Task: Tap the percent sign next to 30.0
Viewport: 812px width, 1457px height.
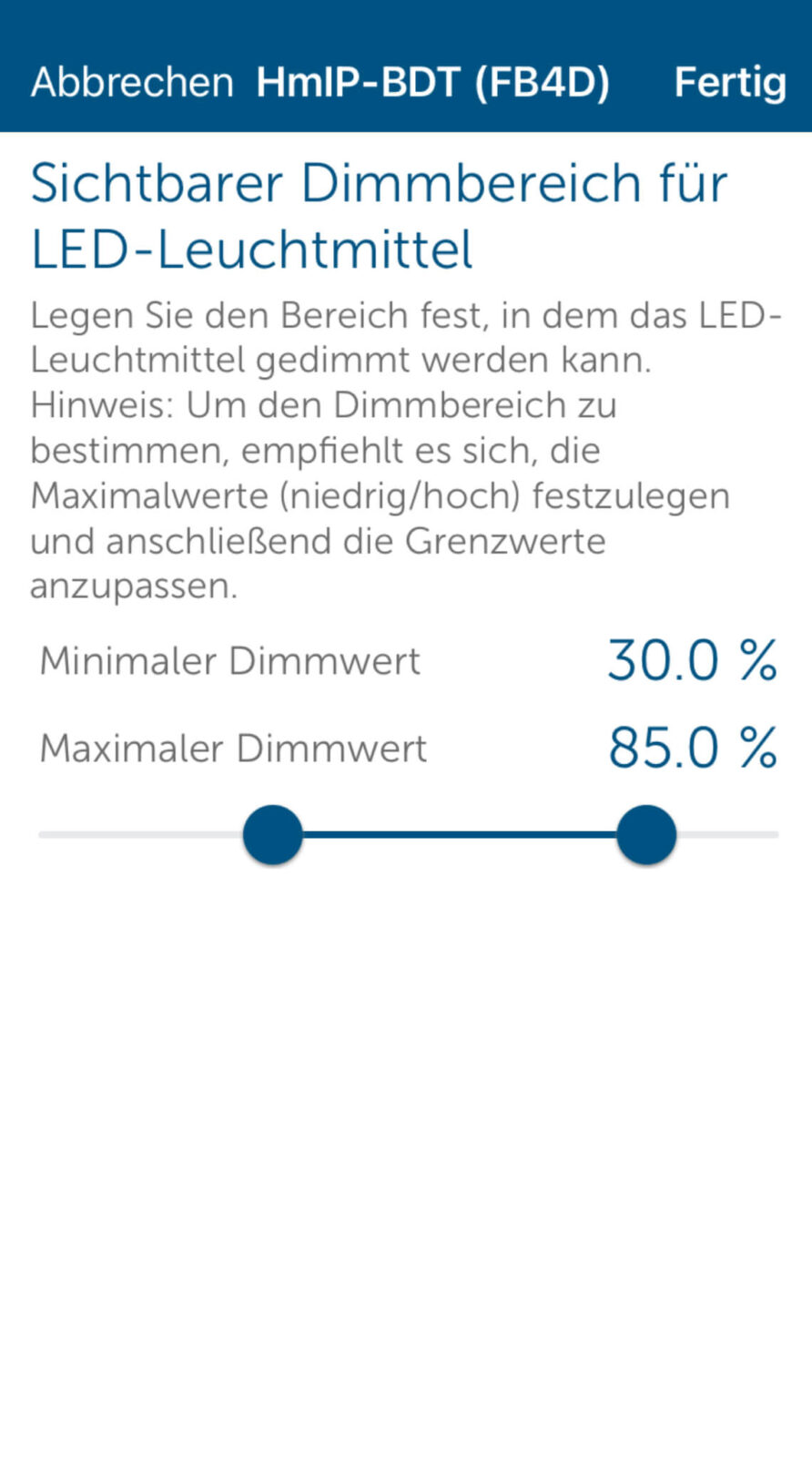Action: [x=763, y=659]
